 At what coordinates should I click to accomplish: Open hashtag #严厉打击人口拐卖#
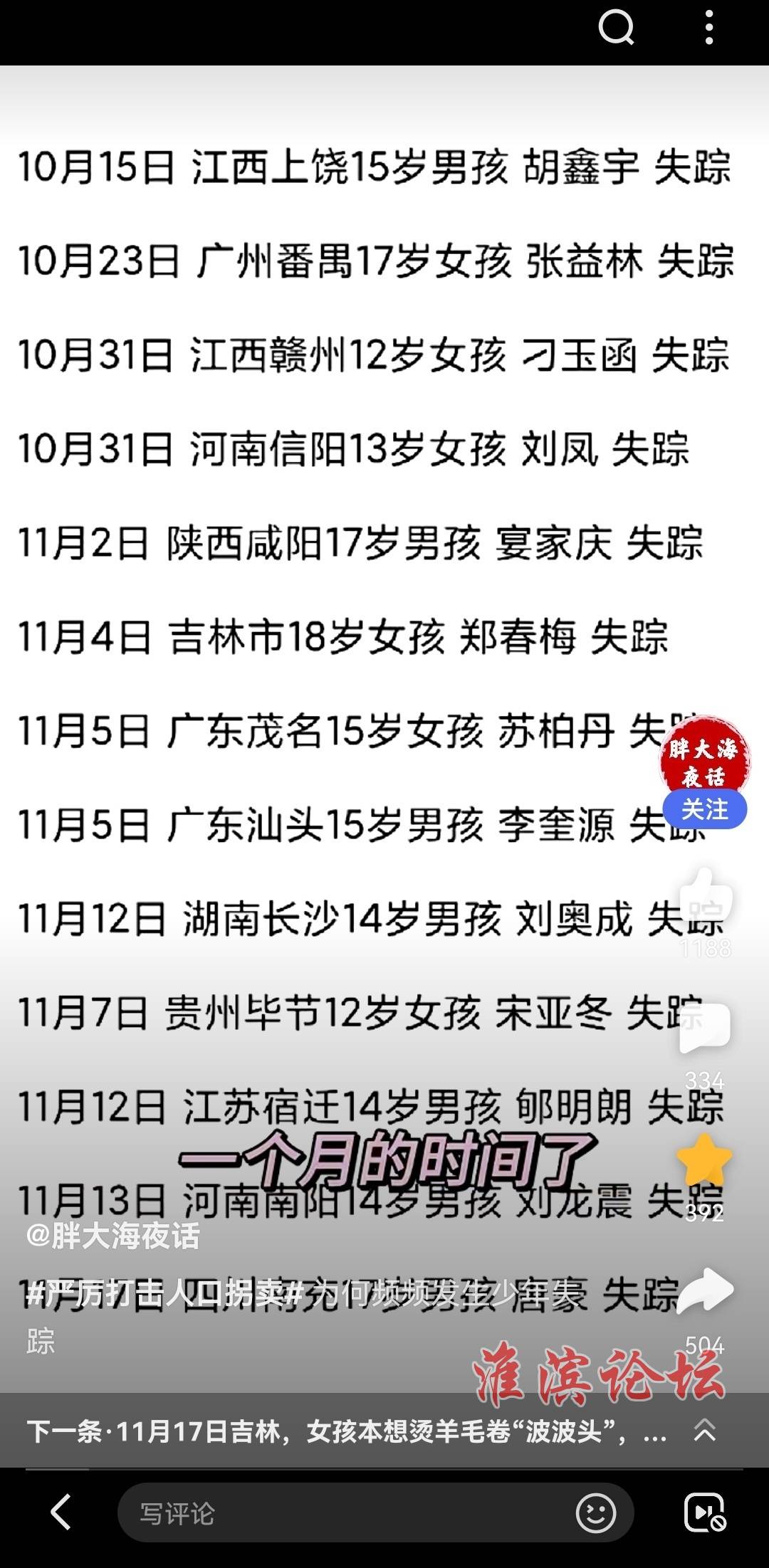[165, 1293]
